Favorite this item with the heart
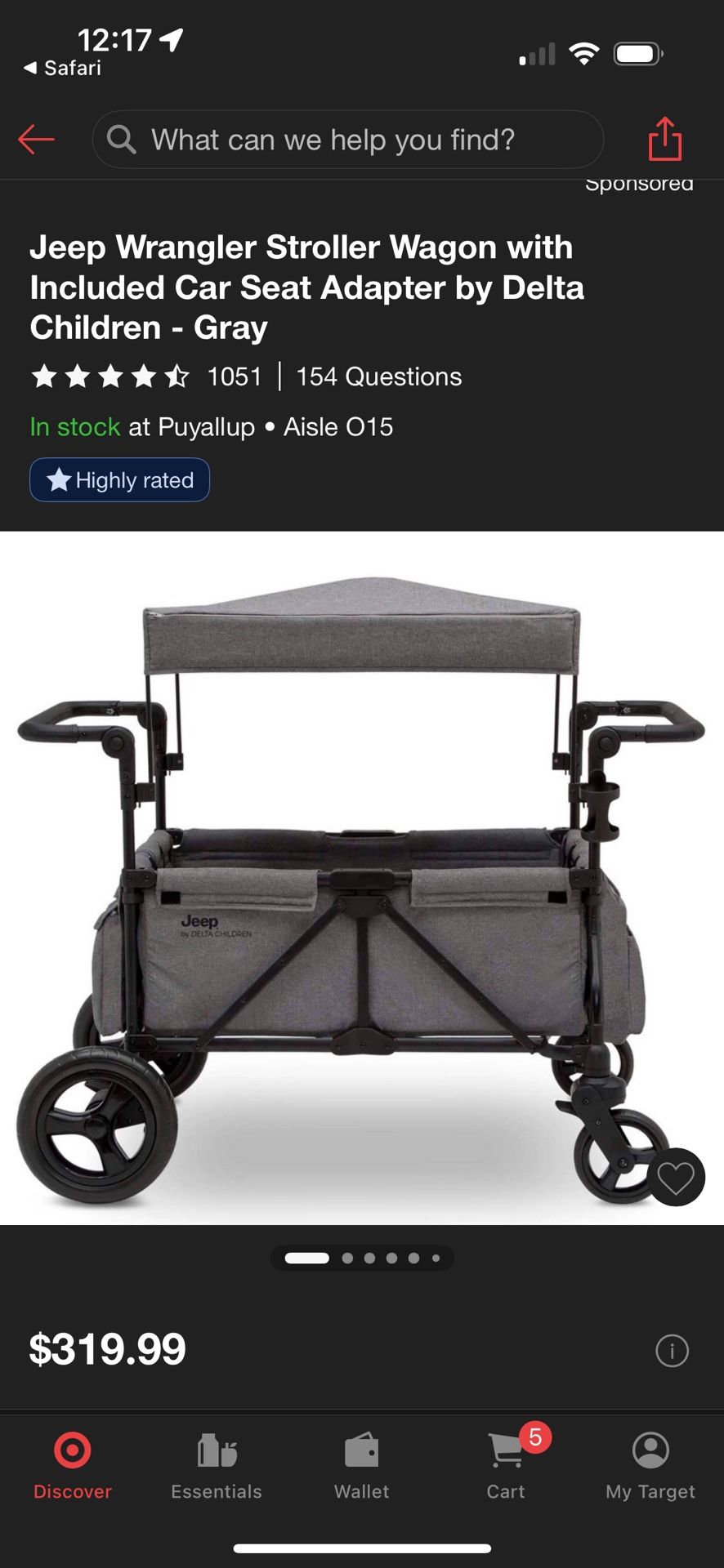The width and height of the screenshot is (724, 1568). coord(676,1177)
